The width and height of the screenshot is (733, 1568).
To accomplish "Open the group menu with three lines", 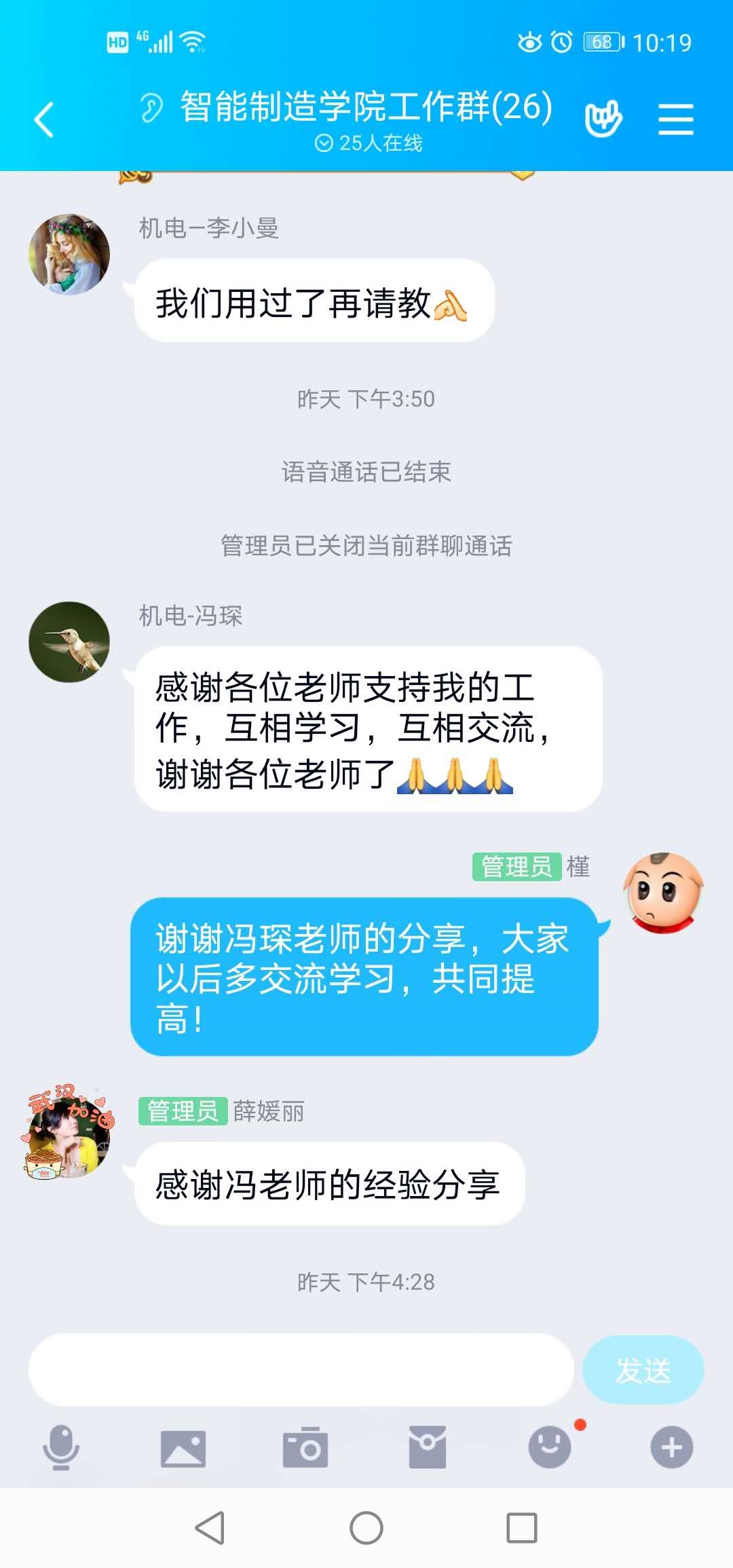I will coord(675,119).
